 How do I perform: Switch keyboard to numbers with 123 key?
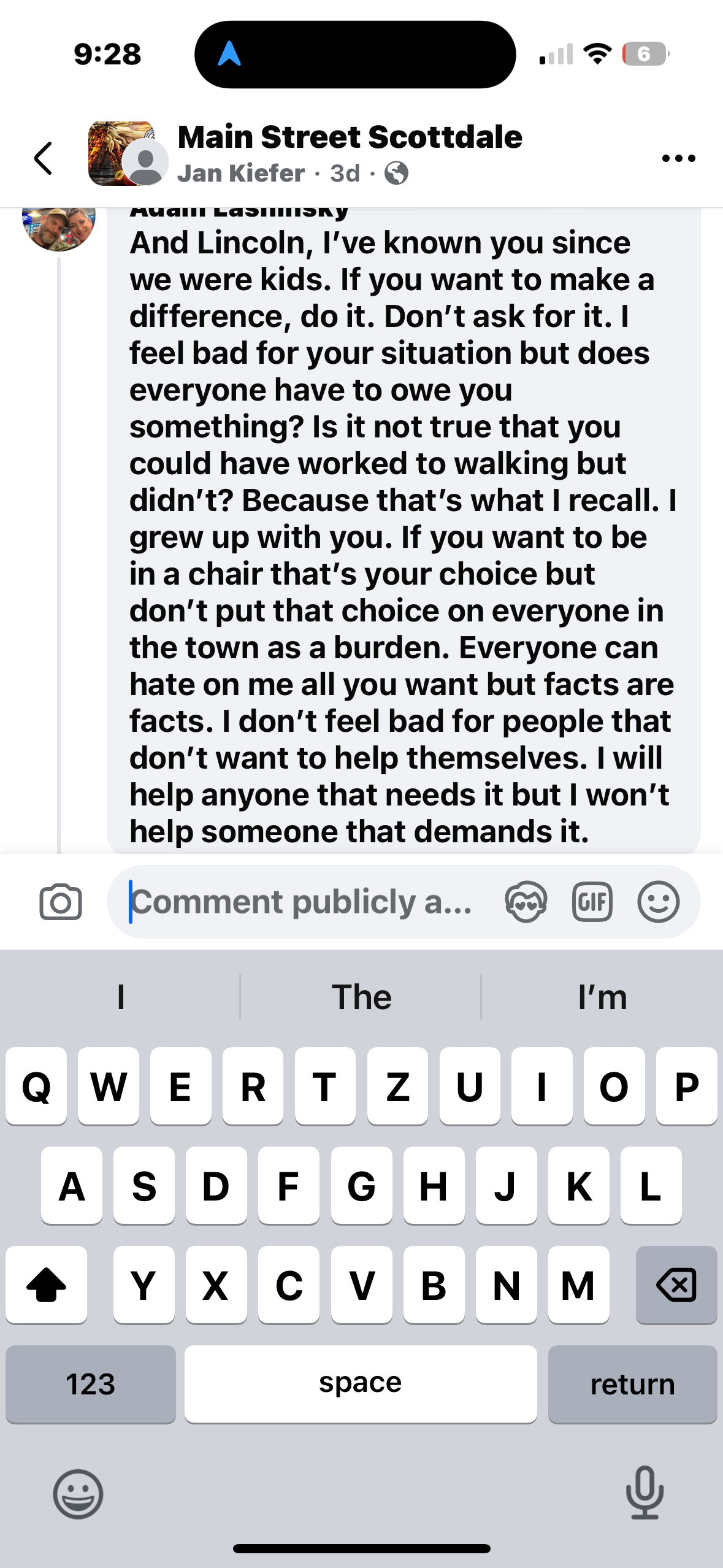point(91,1384)
